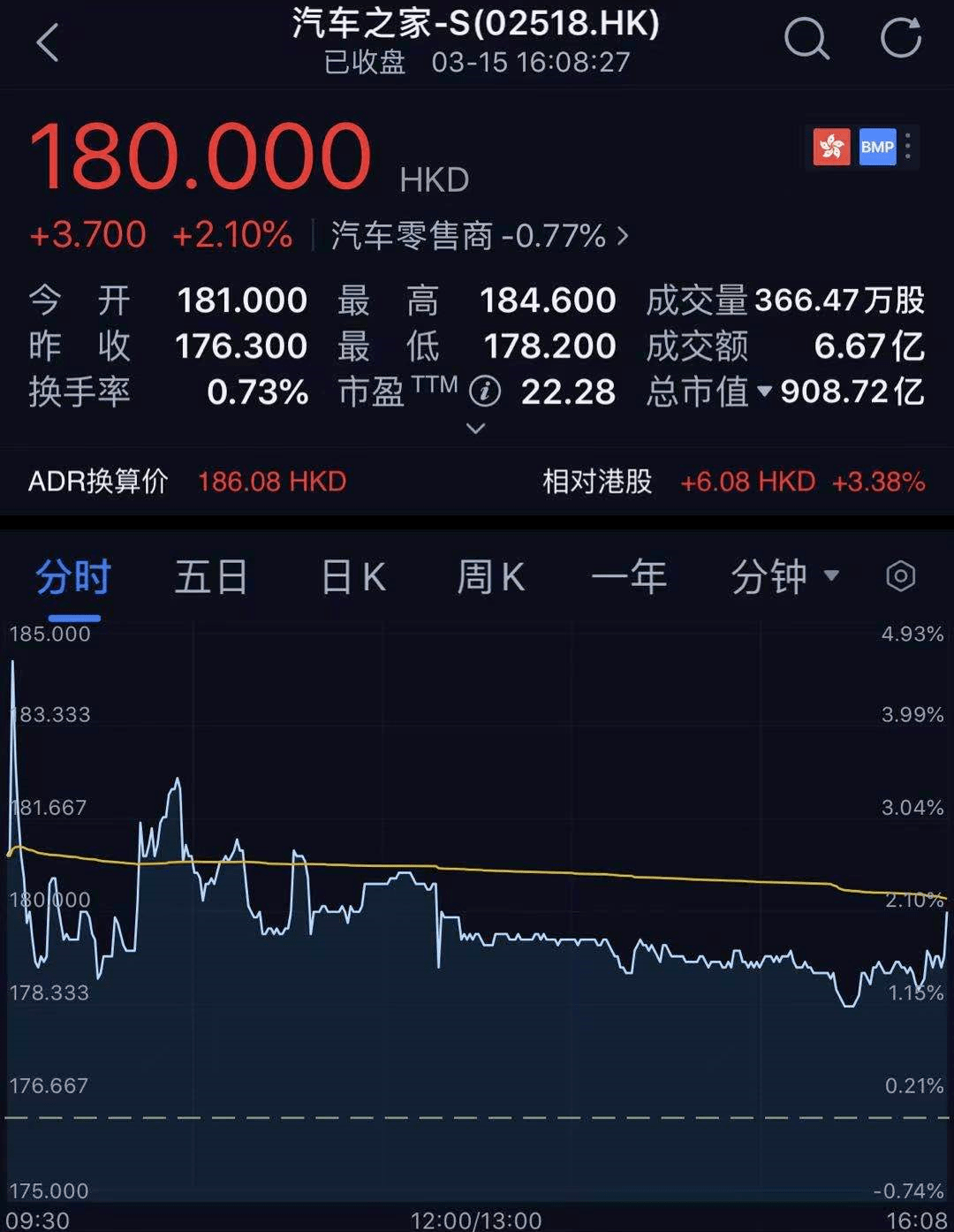Viewport: 954px width, 1232px height.
Task: Open the 周K weekly chart tab
Action: (491, 575)
